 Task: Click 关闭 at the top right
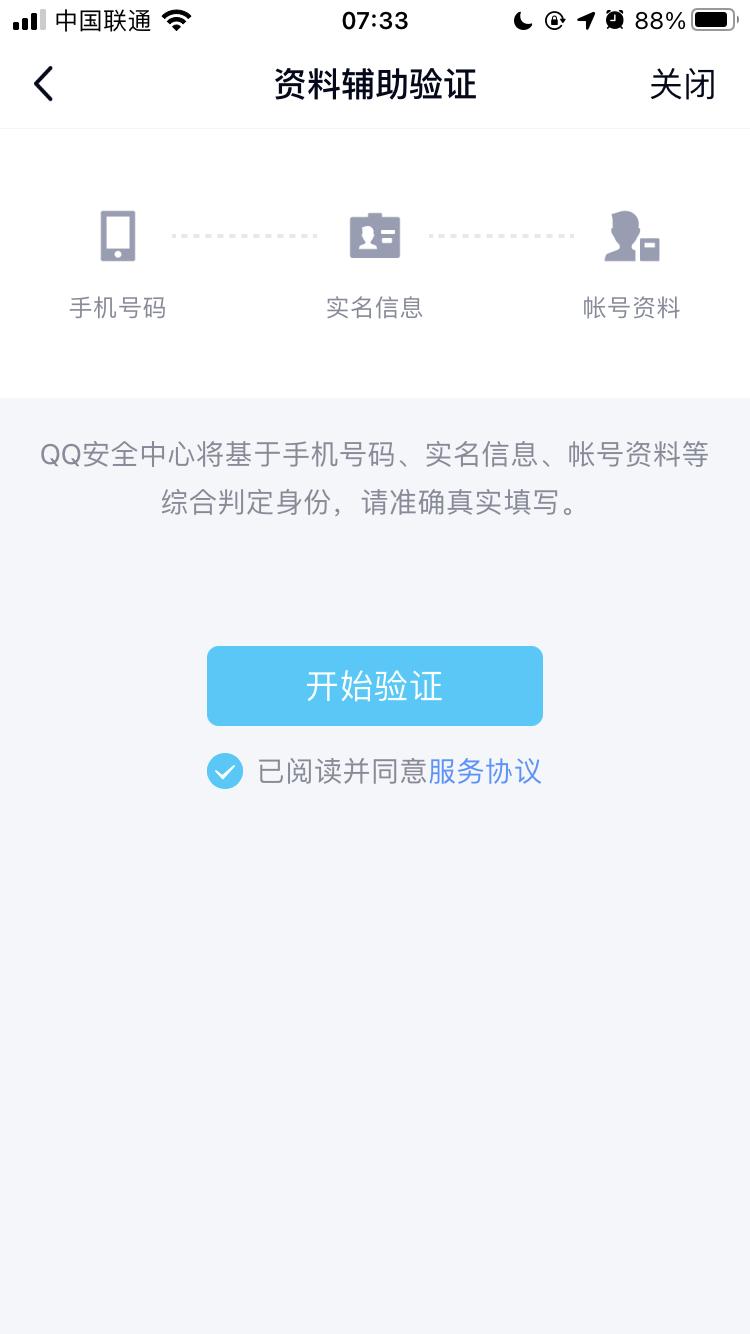pos(684,84)
